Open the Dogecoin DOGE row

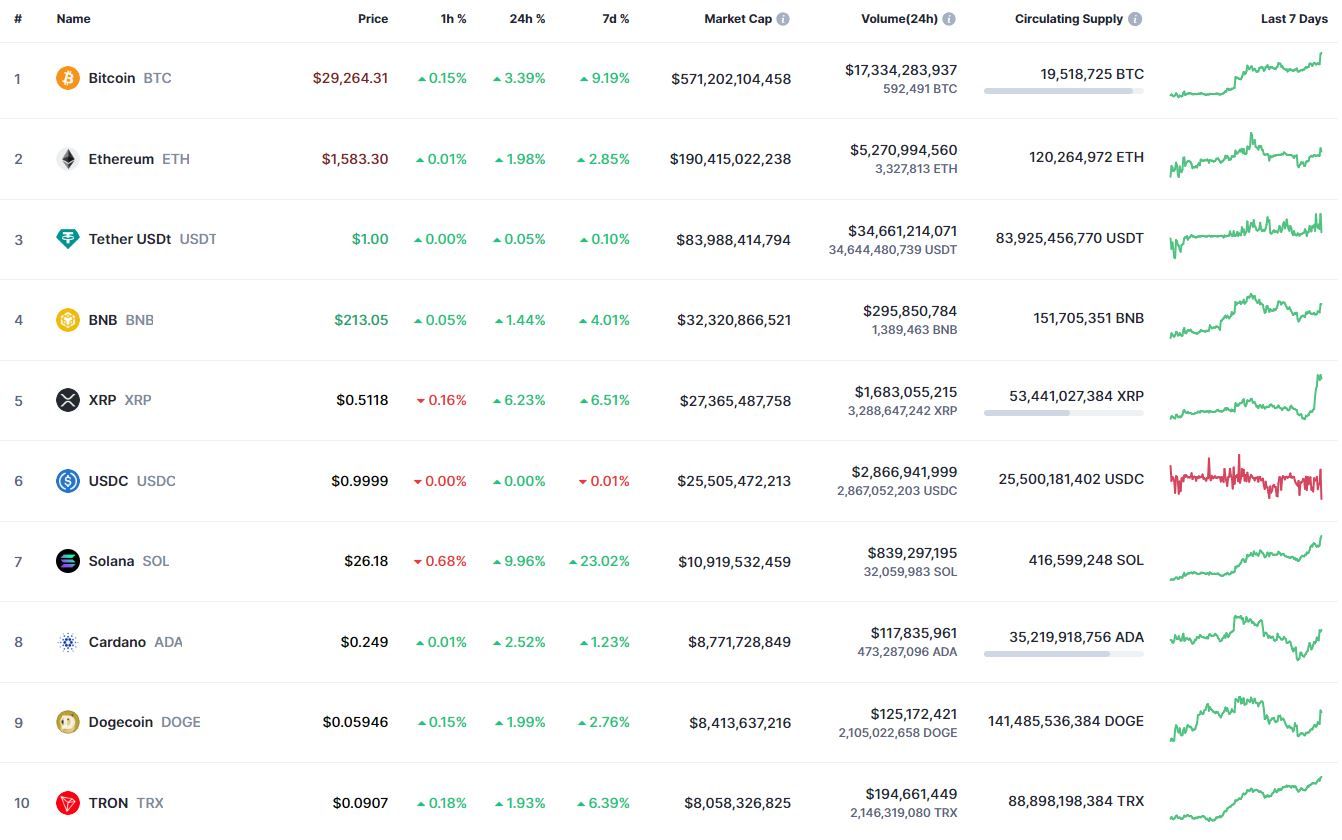point(120,722)
